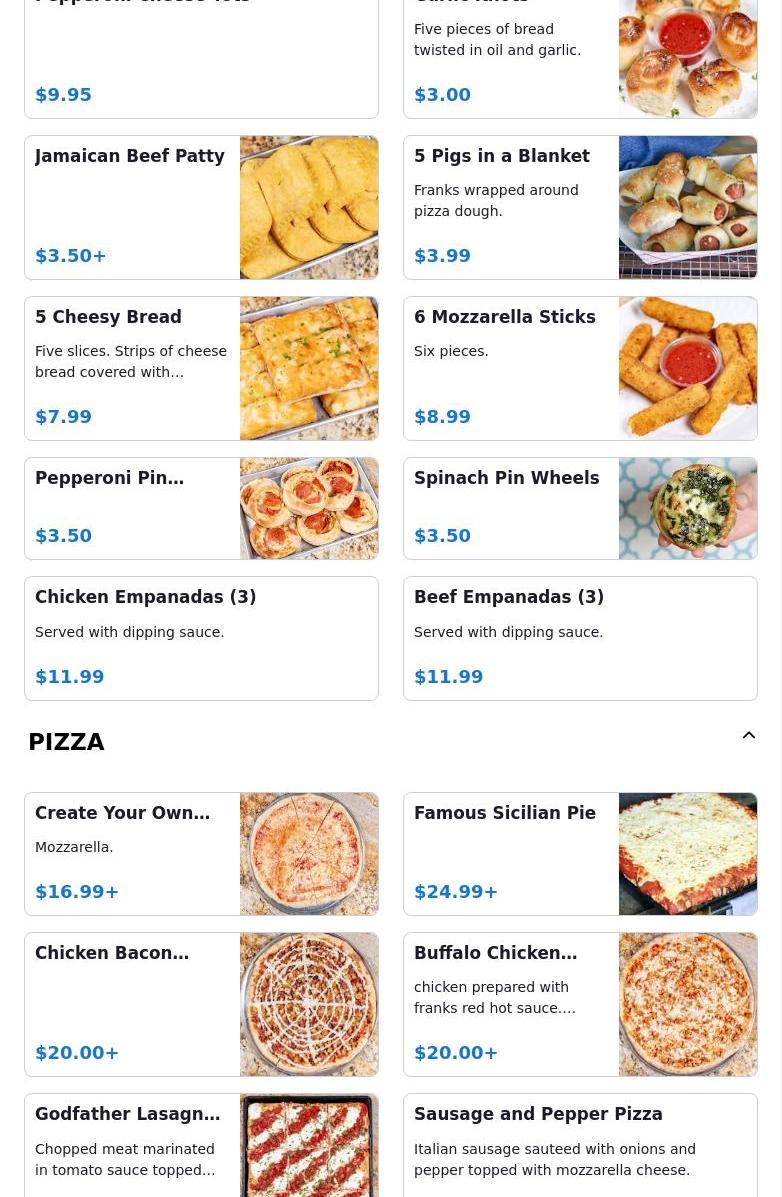Open the Create Your Own pizza card
The width and height of the screenshot is (782, 1197).
(201, 853)
